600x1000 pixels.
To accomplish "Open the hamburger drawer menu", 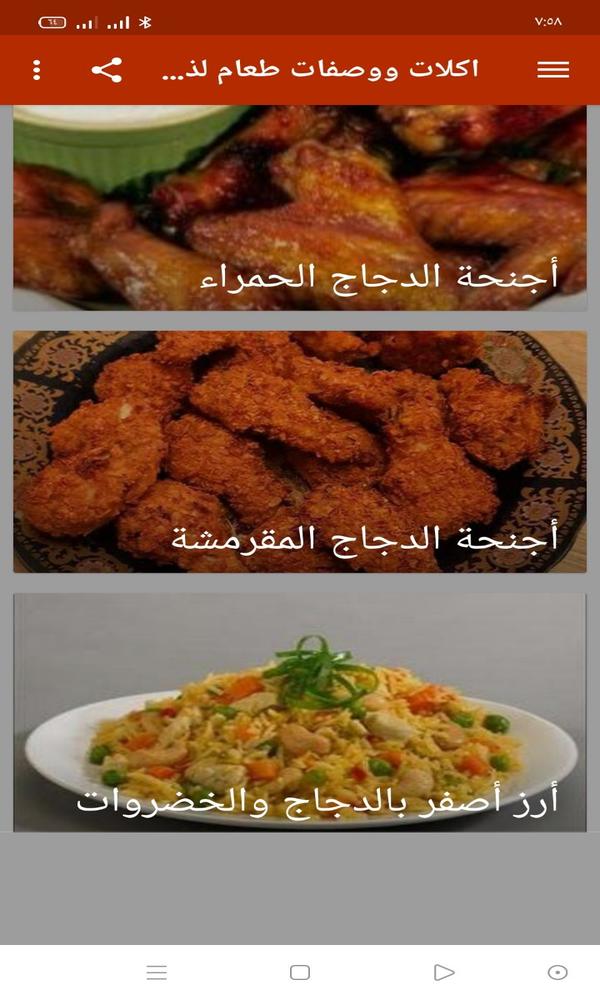I will coord(553,70).
